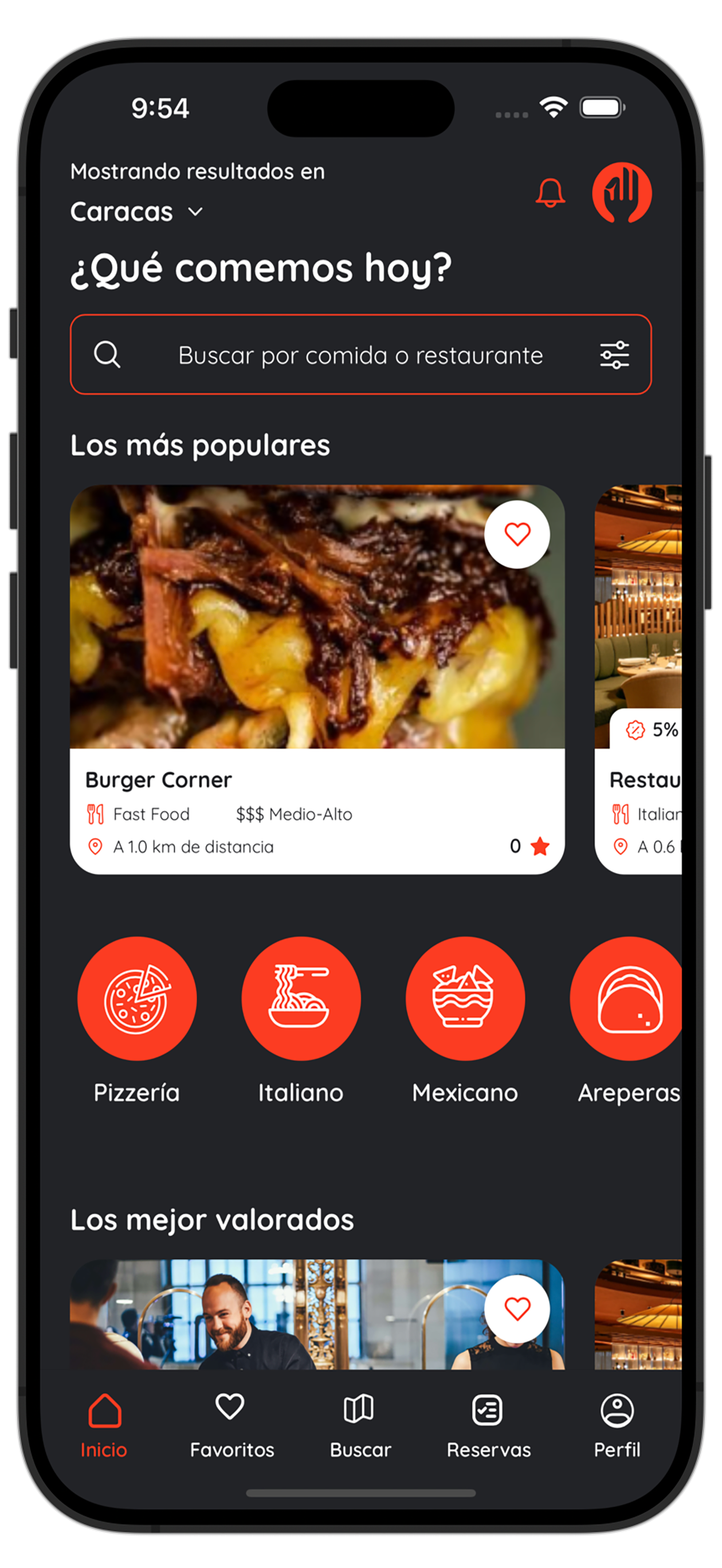The width and height of the screenshot is (722, 1568).
Task: Open the search filters icon
Action: [615, 355]
